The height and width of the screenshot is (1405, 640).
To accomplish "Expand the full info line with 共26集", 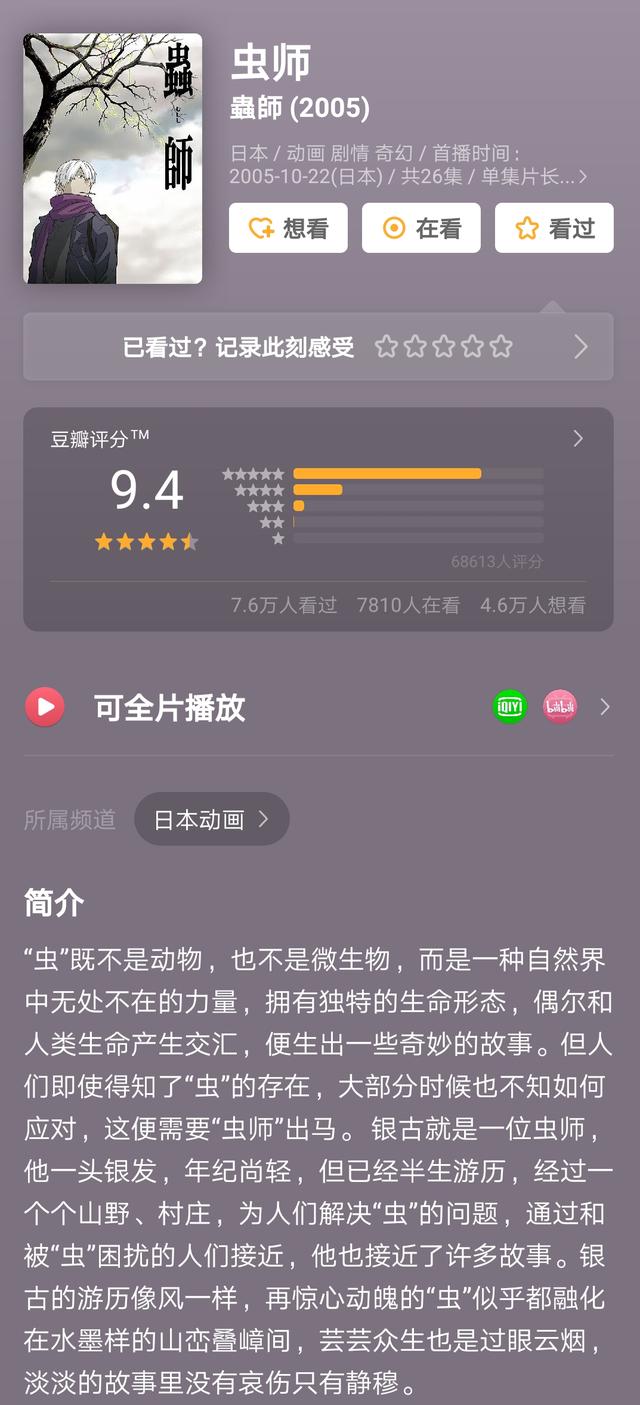I will [408, 165].
